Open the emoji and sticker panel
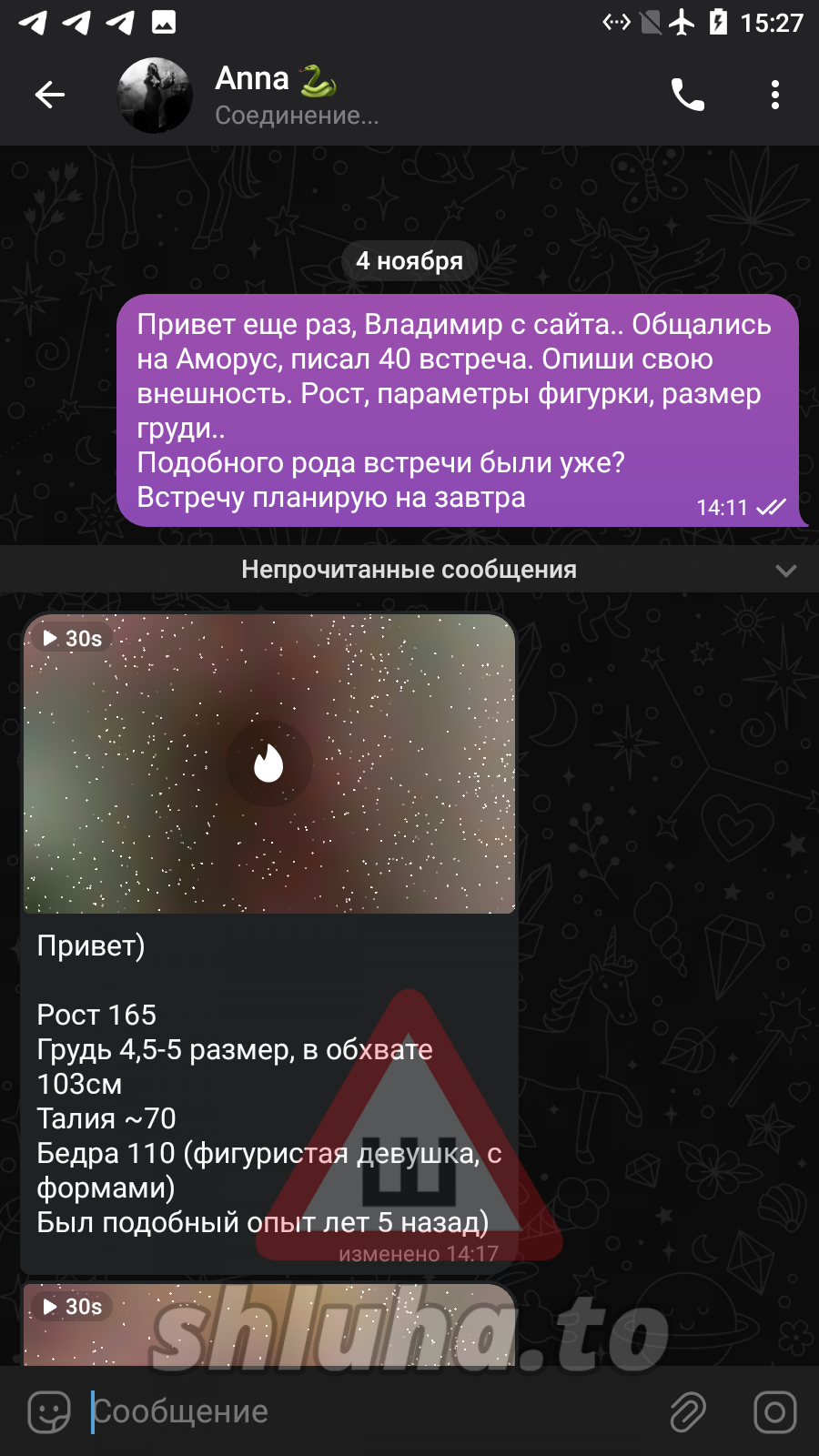 [x=49, y=1412]
